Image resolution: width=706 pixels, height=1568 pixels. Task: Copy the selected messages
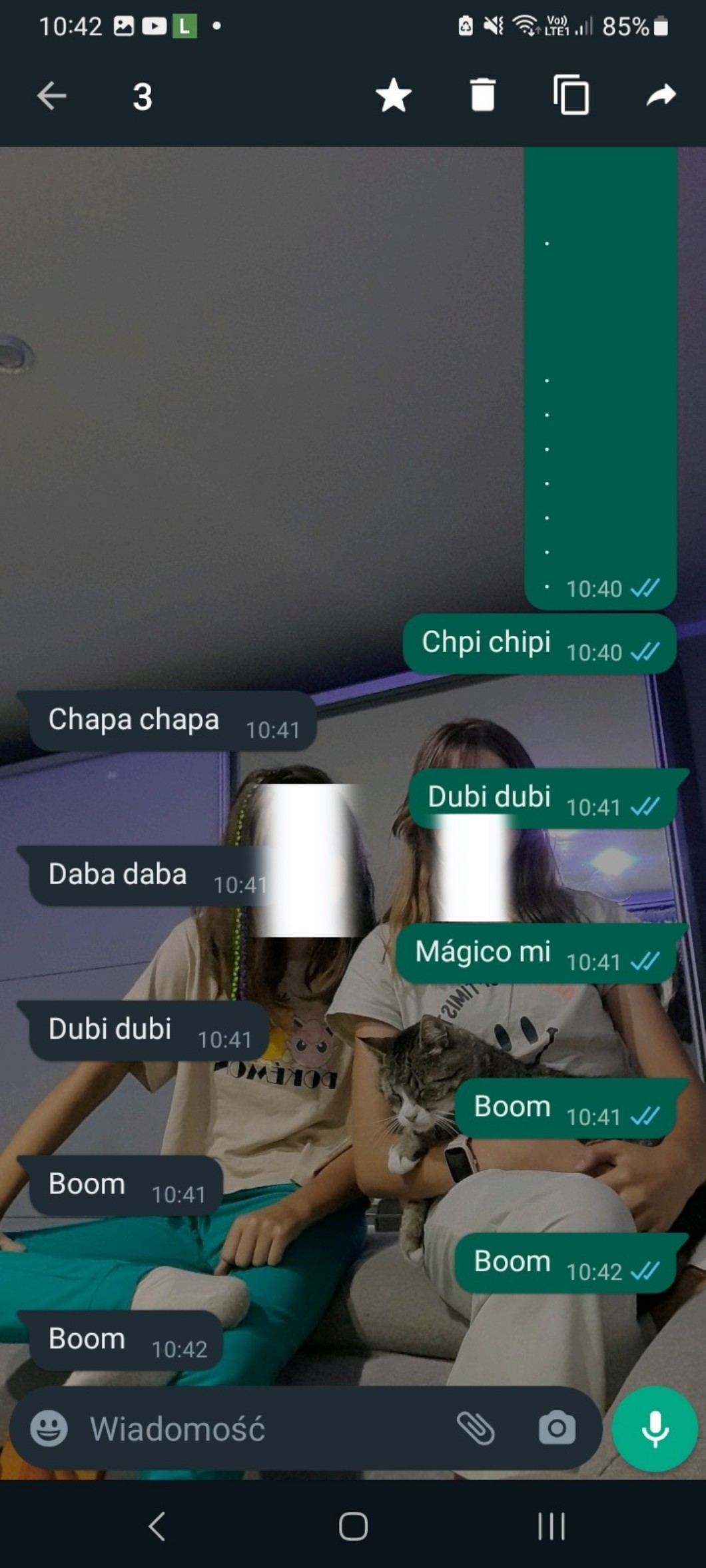571,95
